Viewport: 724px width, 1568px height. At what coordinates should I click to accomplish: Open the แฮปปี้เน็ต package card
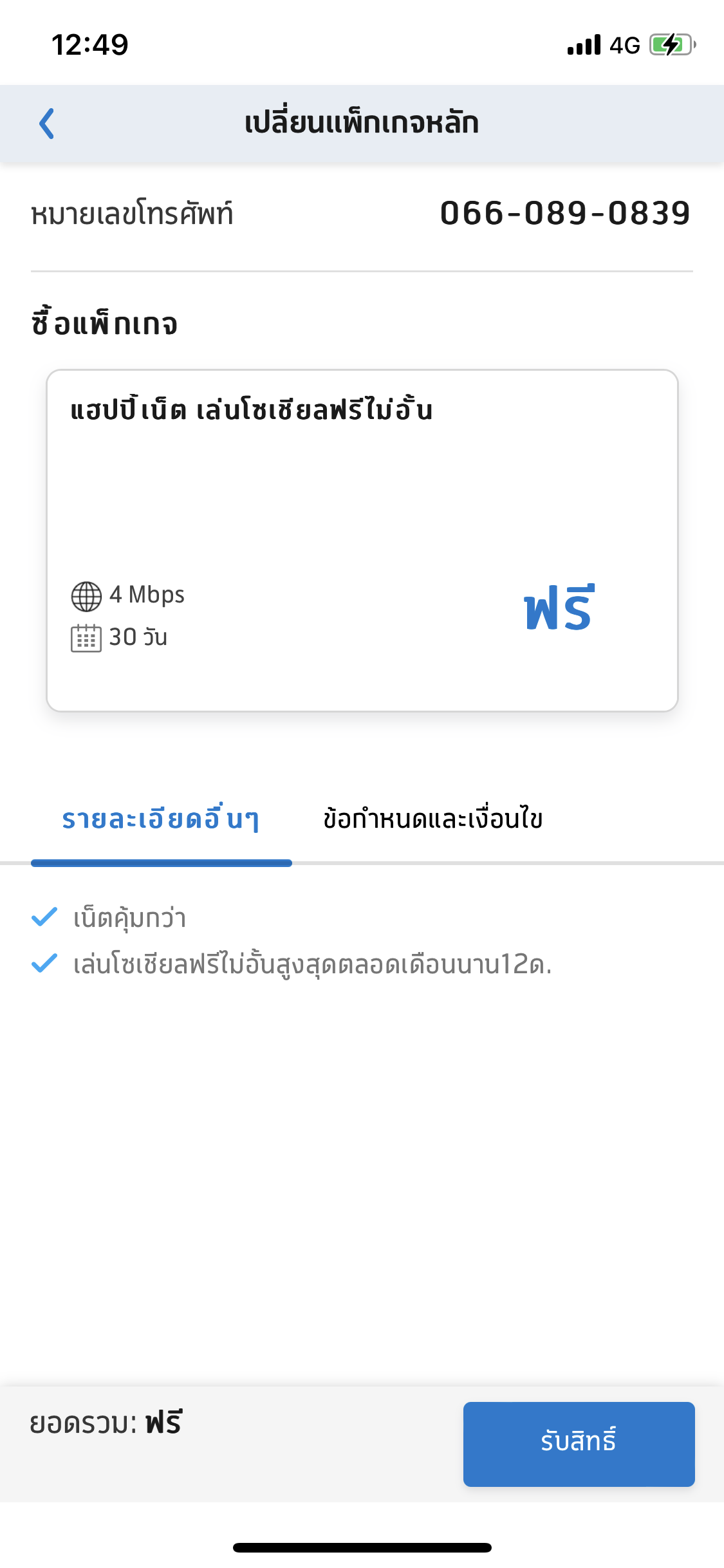[x=362, y=539]
